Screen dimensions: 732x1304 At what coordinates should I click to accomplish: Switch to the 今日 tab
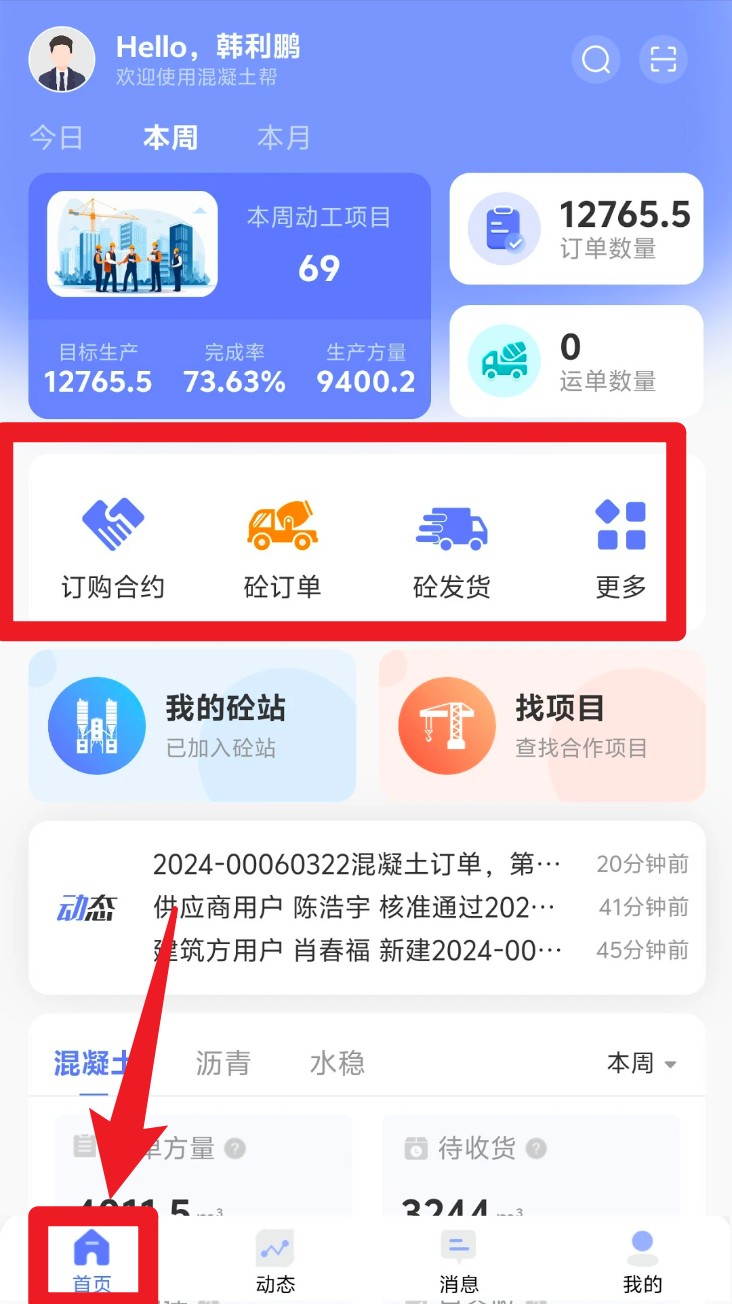click(x=56, y=137)
